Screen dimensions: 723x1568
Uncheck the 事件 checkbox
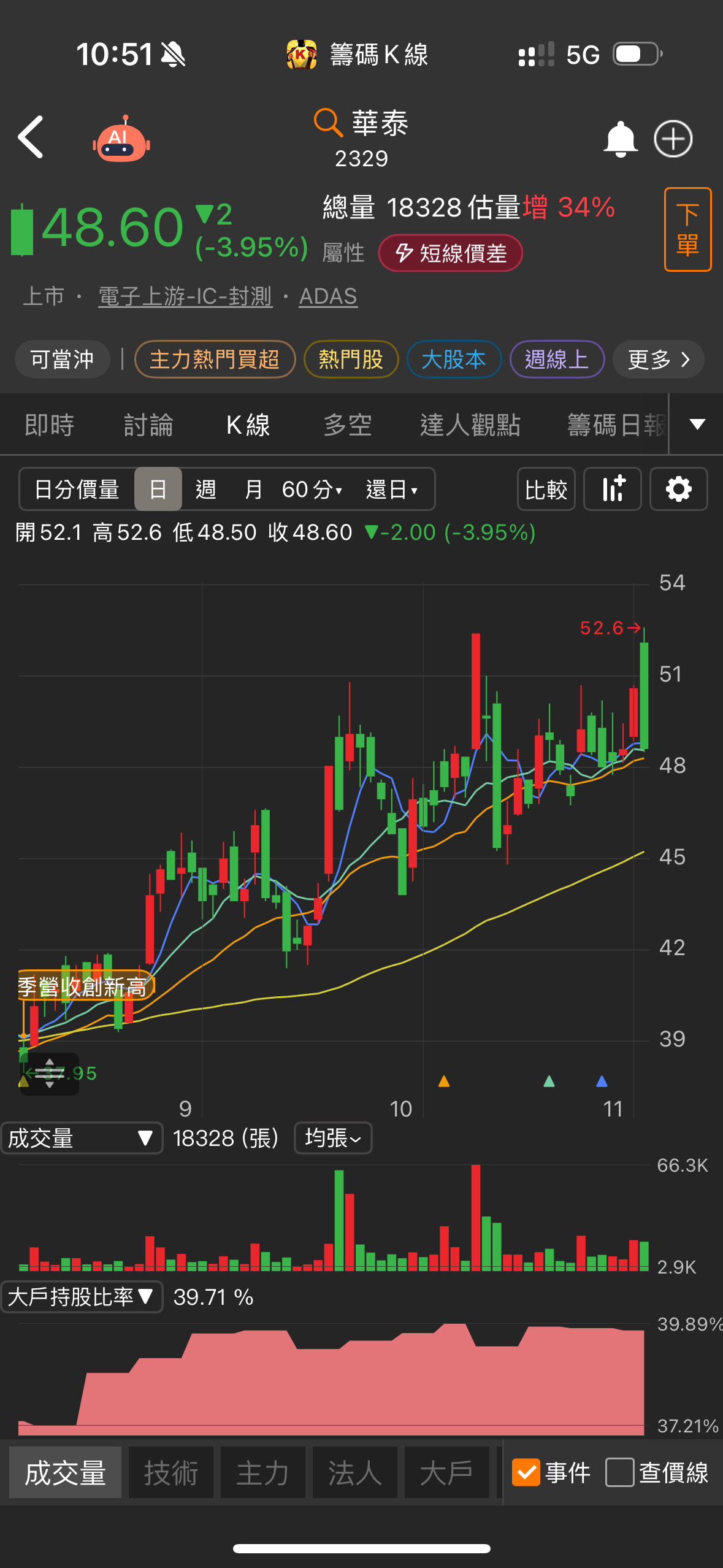(x=526, y=1472)
